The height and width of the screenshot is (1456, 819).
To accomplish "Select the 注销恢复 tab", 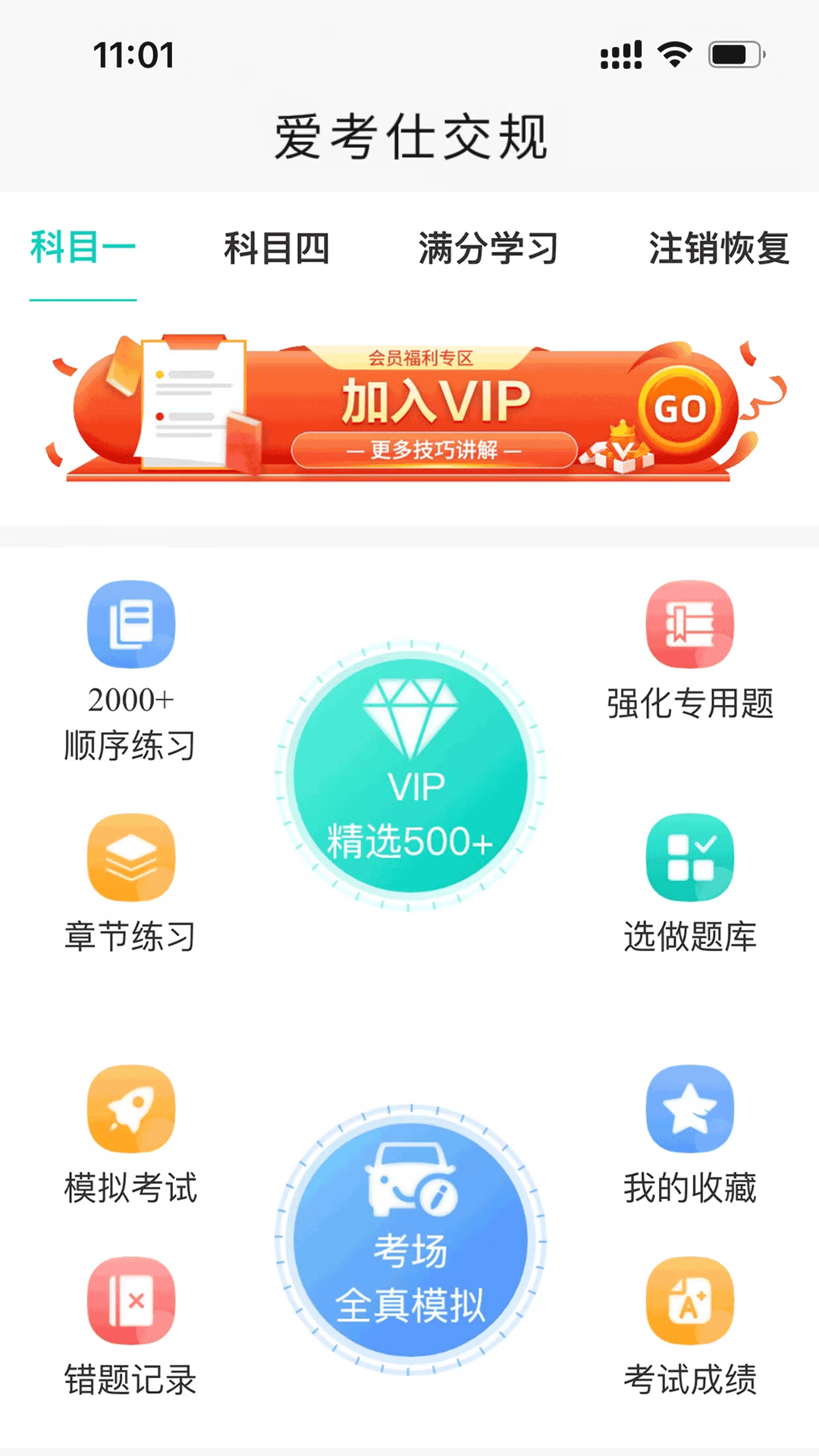I will [x=718, y=249].
